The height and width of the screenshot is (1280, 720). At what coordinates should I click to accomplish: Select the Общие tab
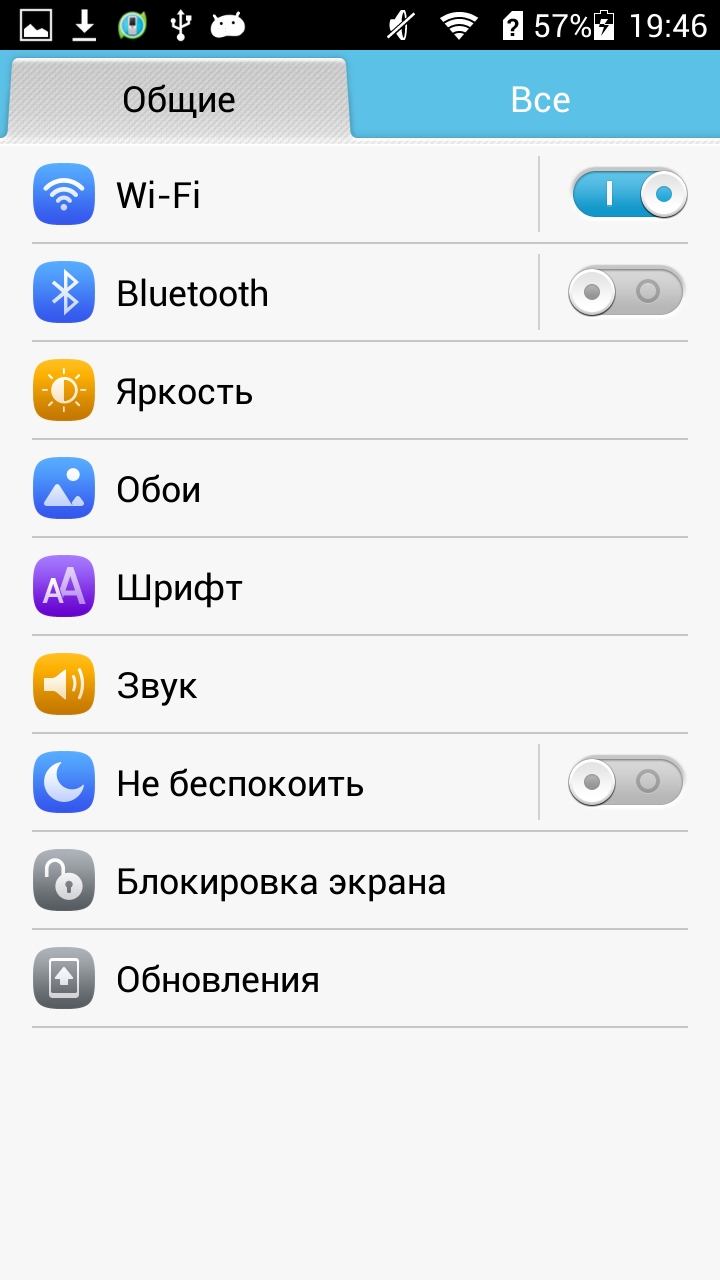pos(178,100)
